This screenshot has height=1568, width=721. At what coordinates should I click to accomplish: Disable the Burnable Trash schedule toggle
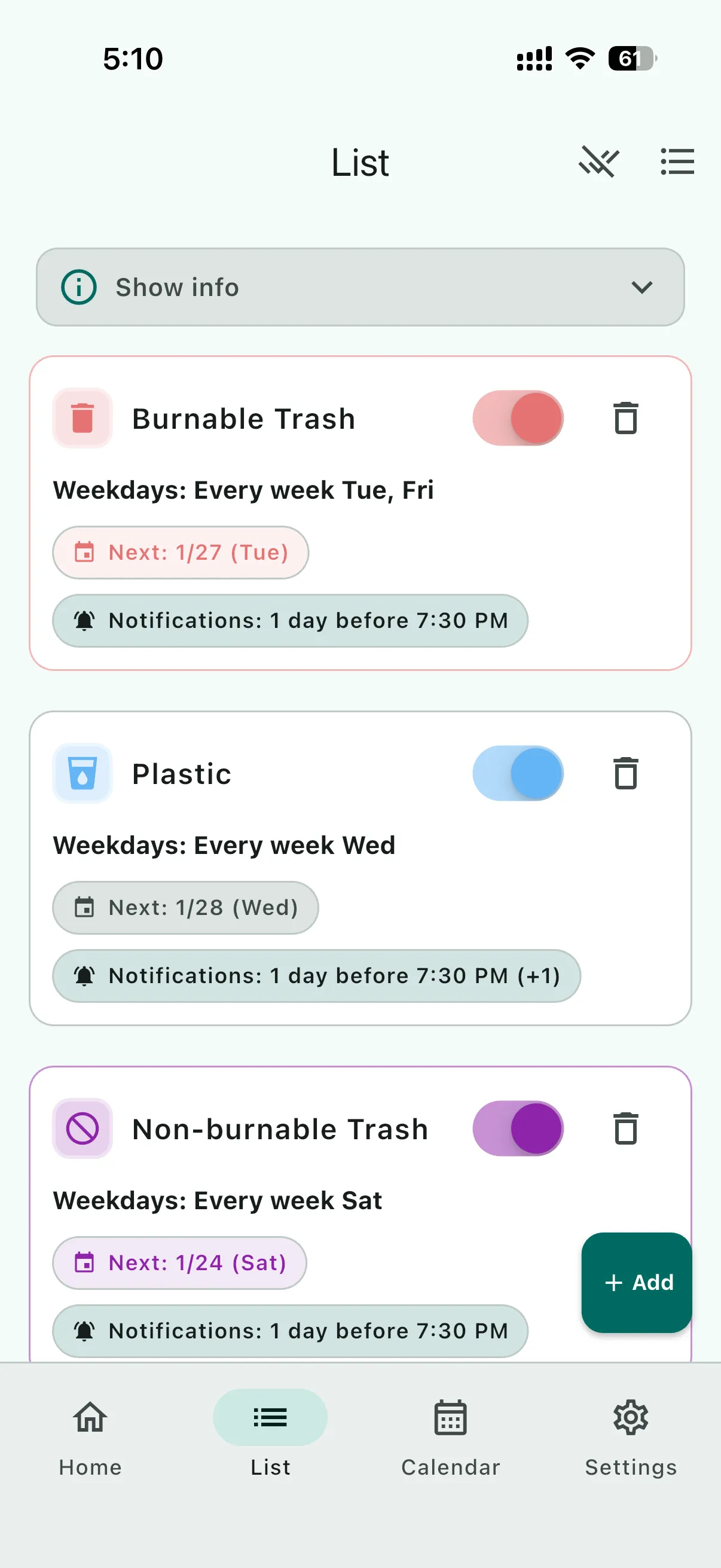tap(518, 419)
